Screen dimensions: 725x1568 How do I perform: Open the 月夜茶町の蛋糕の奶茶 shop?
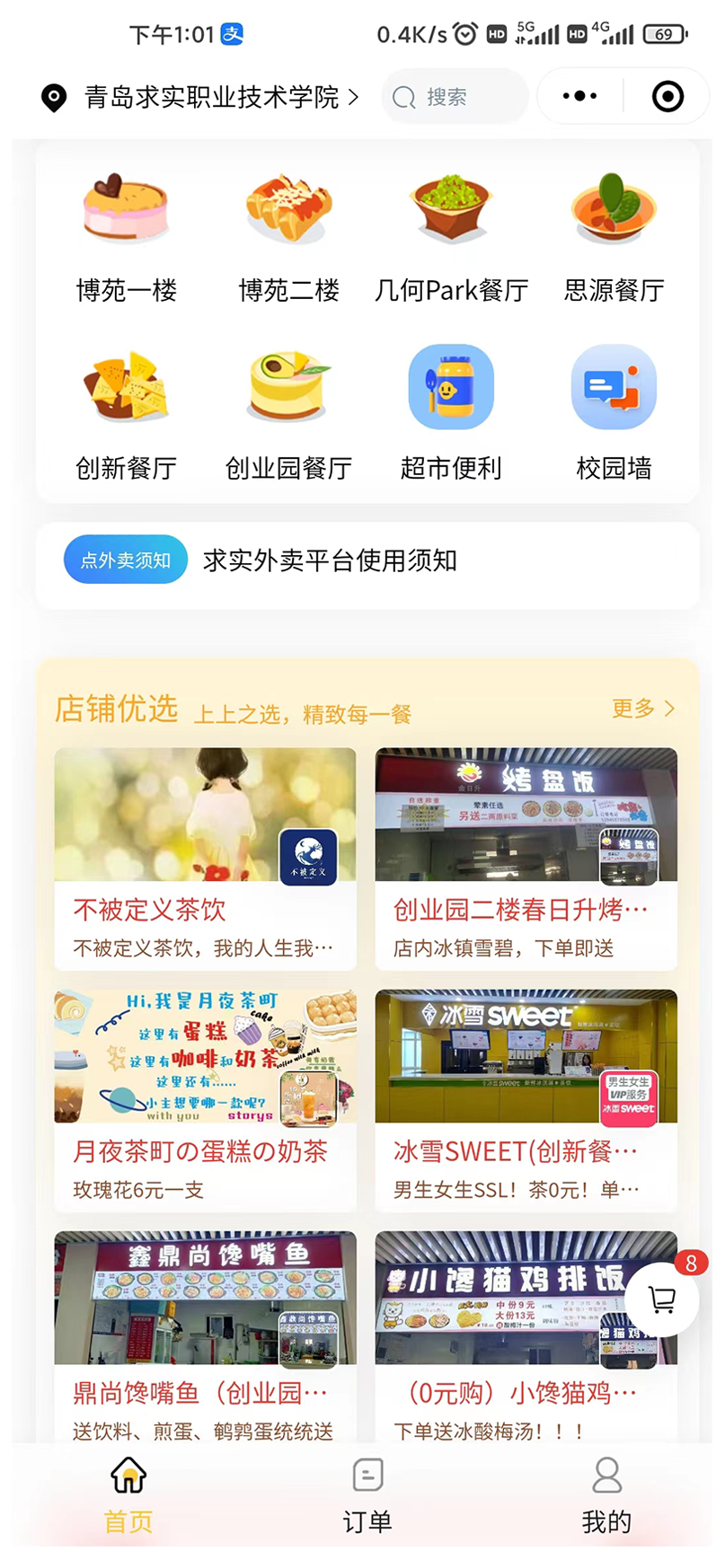pyautogui.click(x=205, y=1100)
